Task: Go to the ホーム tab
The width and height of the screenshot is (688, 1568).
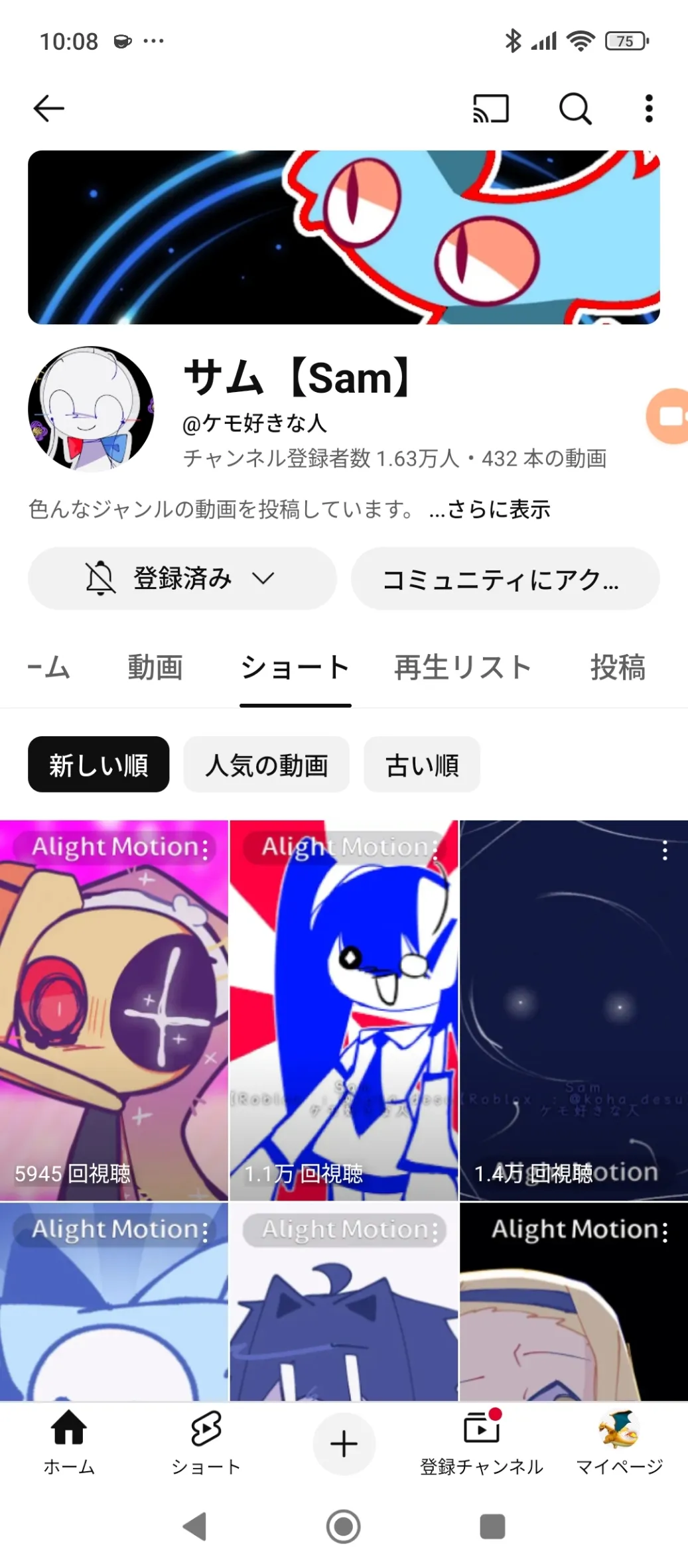Action: click(x=69, y=1441)
